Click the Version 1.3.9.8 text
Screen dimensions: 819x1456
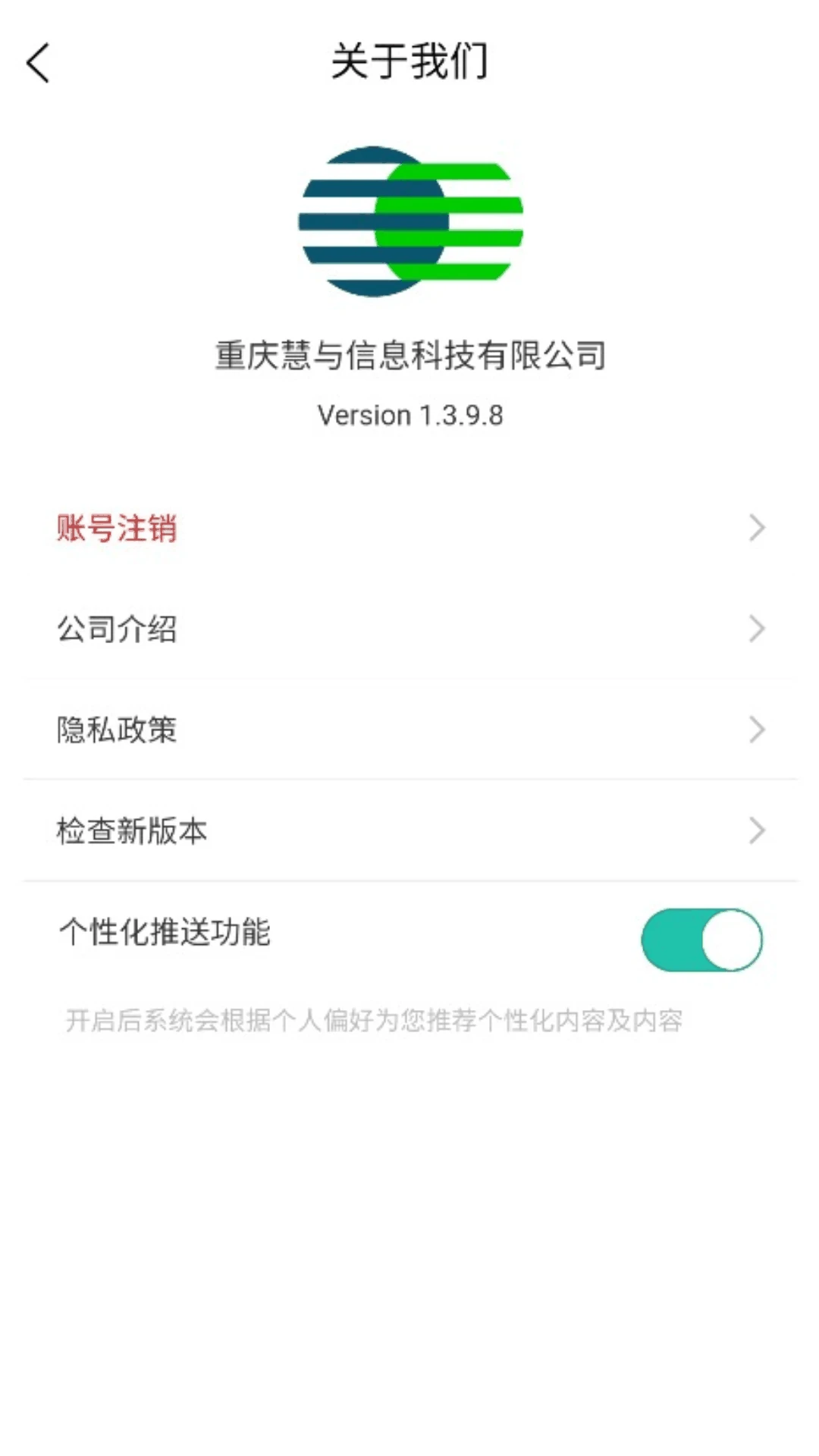point(409,415)
